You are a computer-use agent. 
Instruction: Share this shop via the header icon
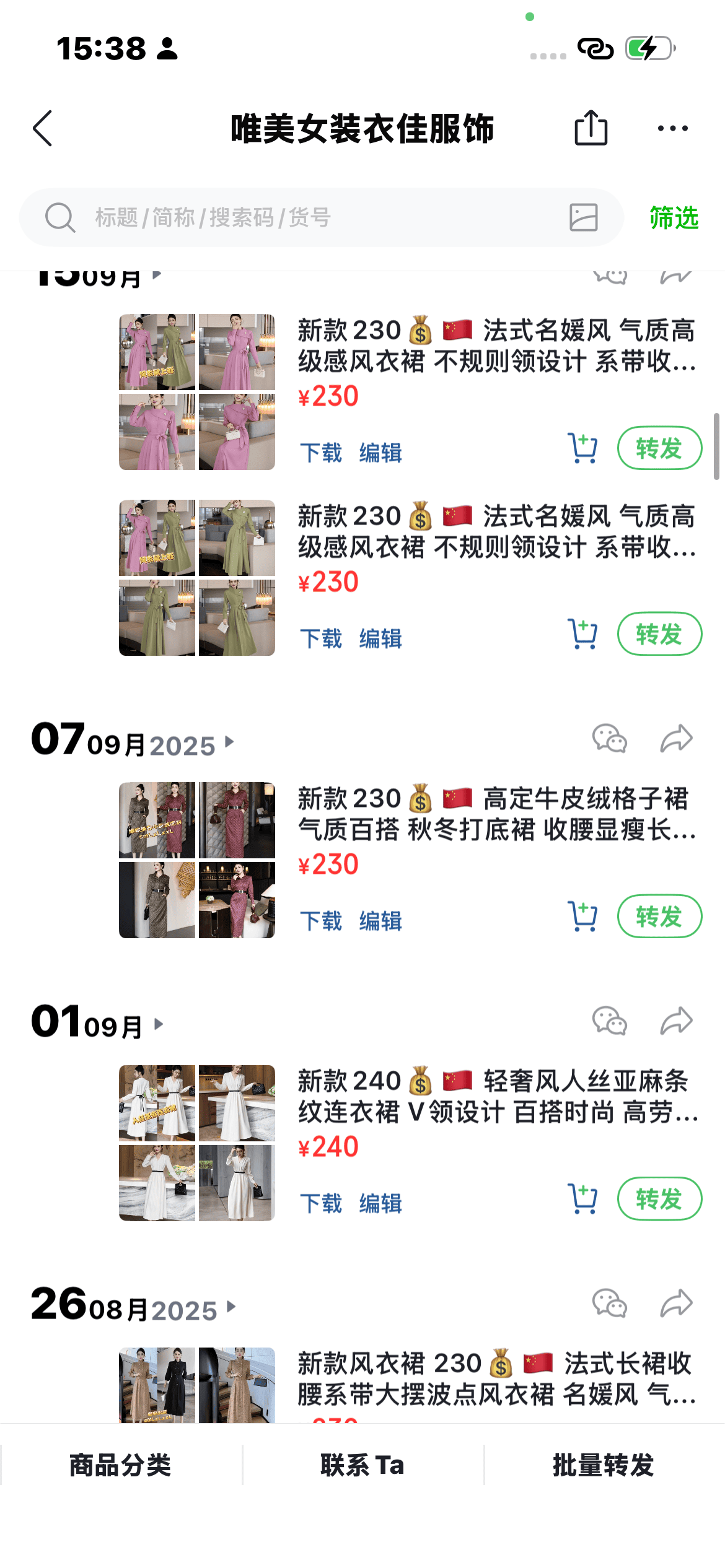(x=591, y=128)
